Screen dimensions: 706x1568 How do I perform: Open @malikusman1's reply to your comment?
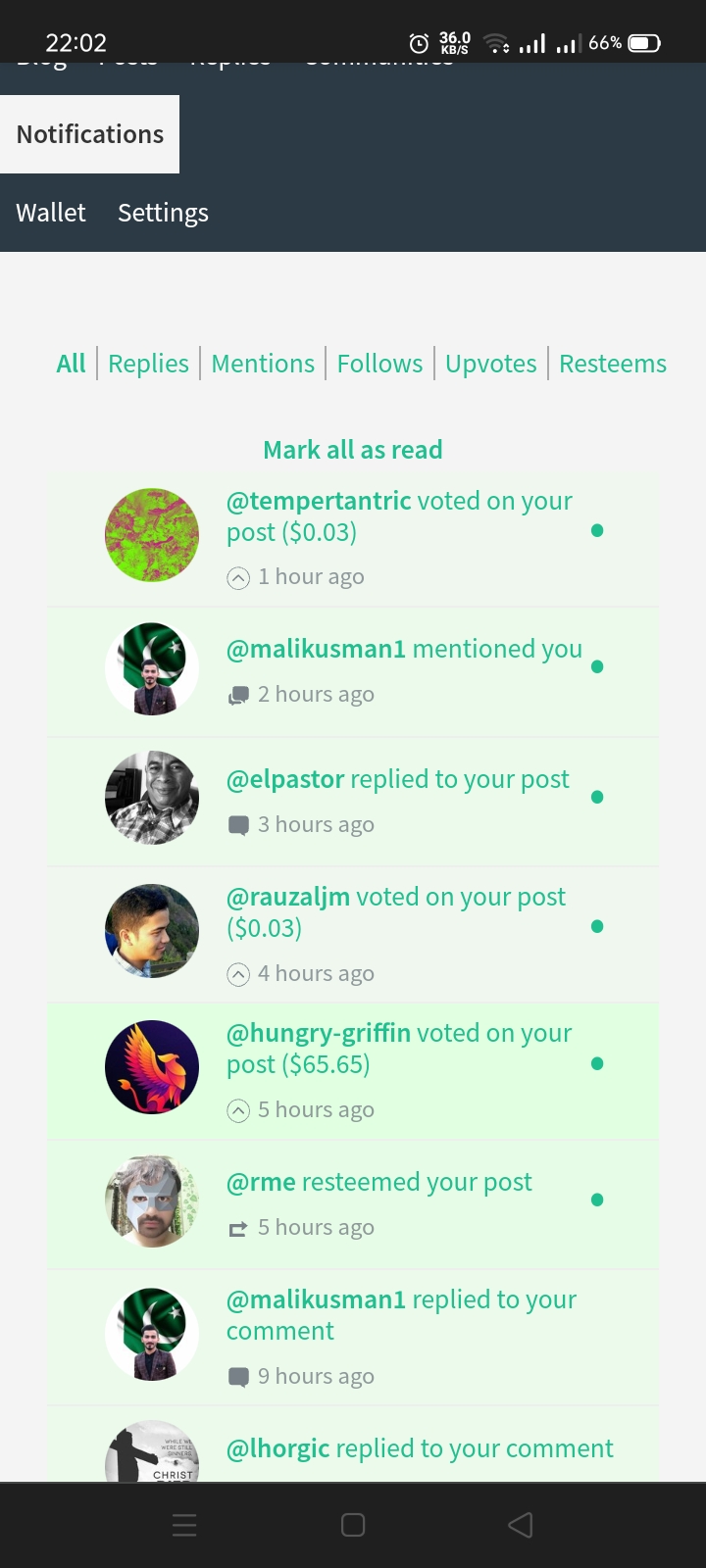coord(353,1338)
